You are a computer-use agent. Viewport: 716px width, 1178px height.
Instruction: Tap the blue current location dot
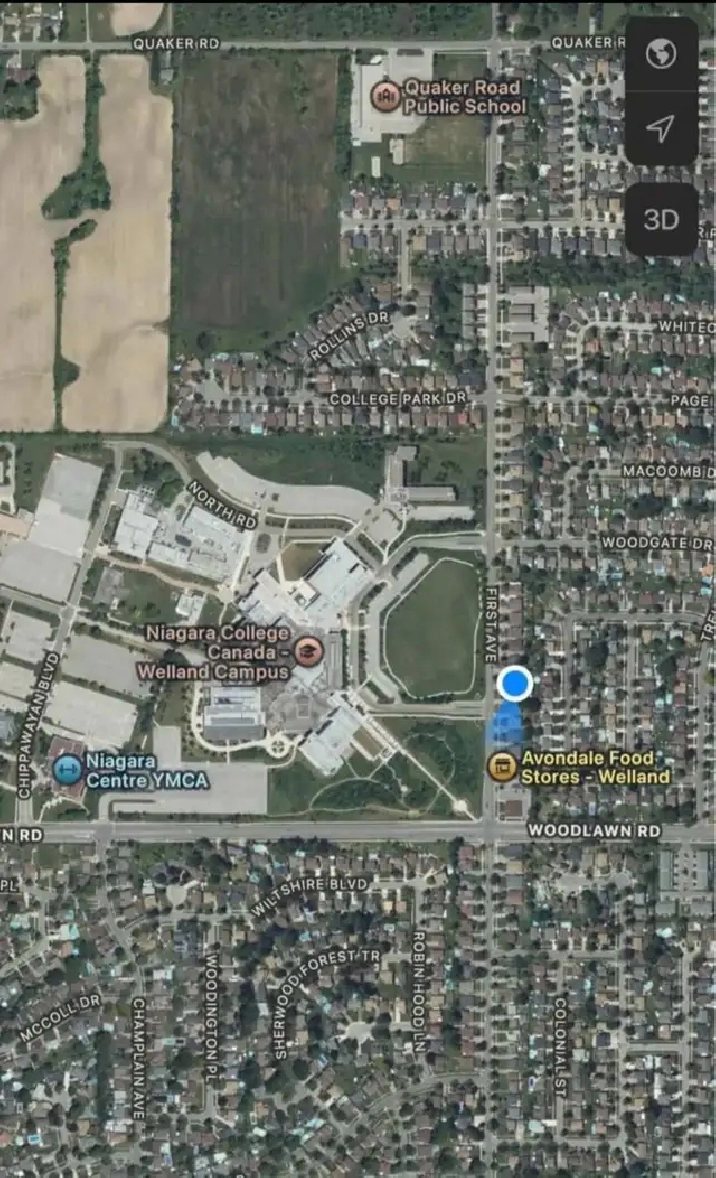point(515,684)
